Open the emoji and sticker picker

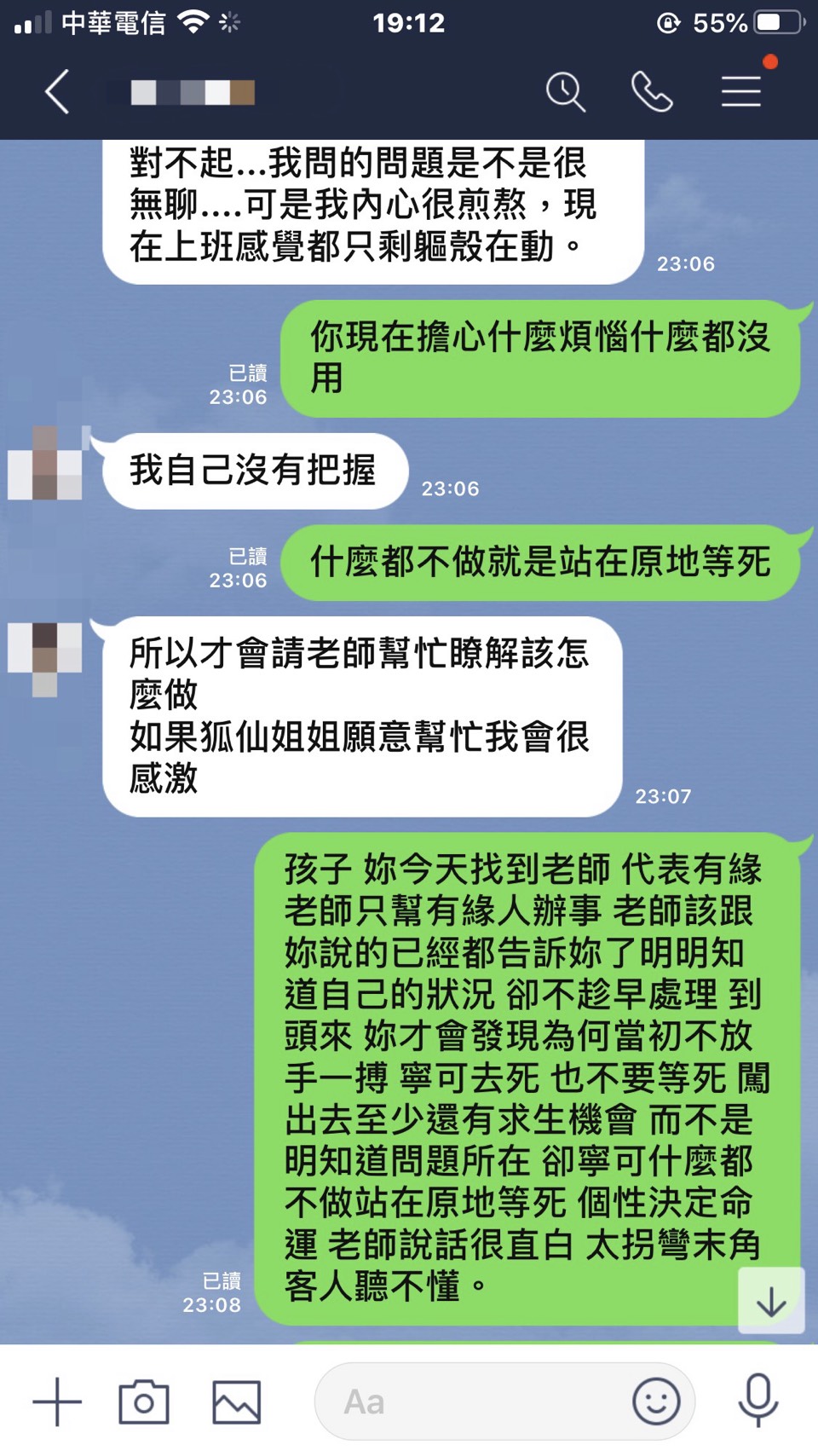tap(656, 1401)
